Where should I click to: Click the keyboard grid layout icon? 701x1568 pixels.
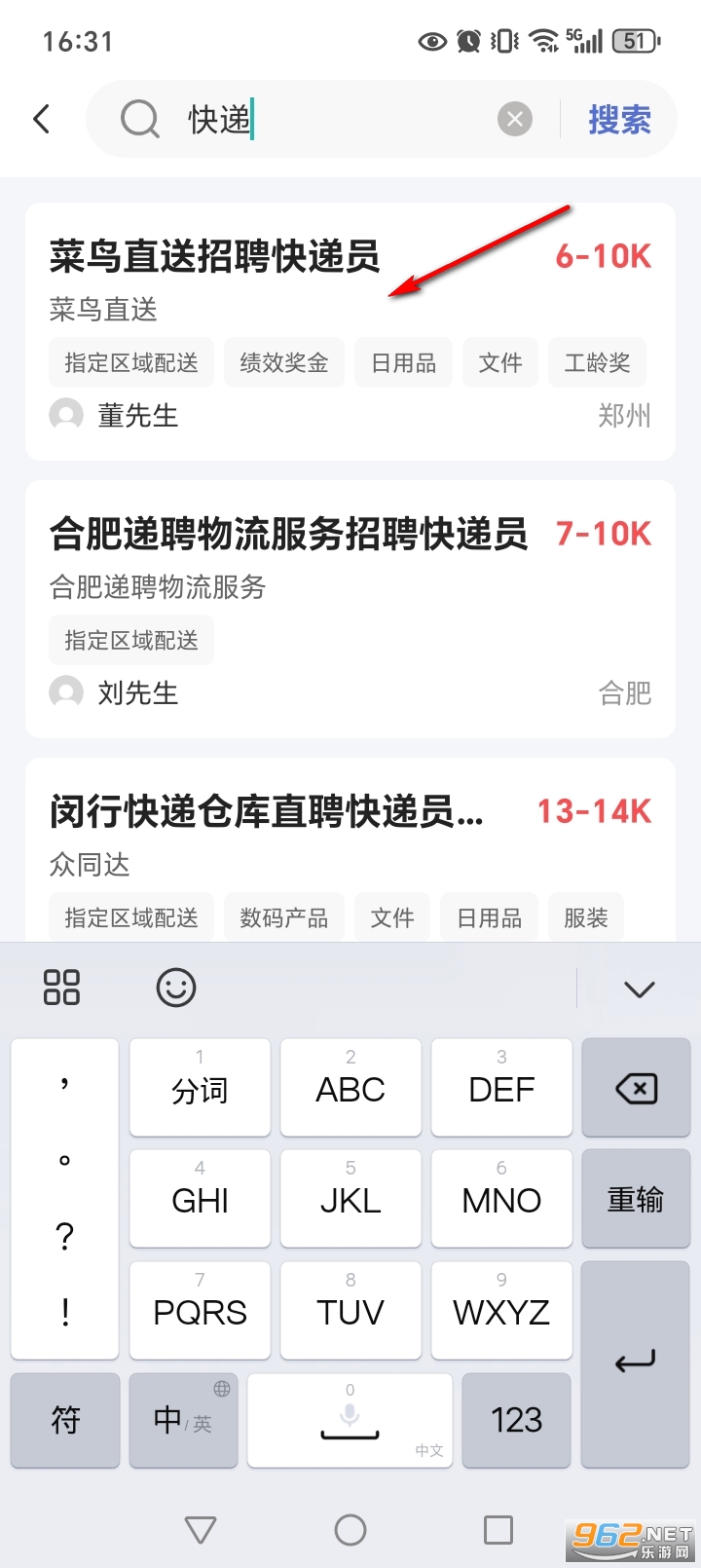point(61,988)
